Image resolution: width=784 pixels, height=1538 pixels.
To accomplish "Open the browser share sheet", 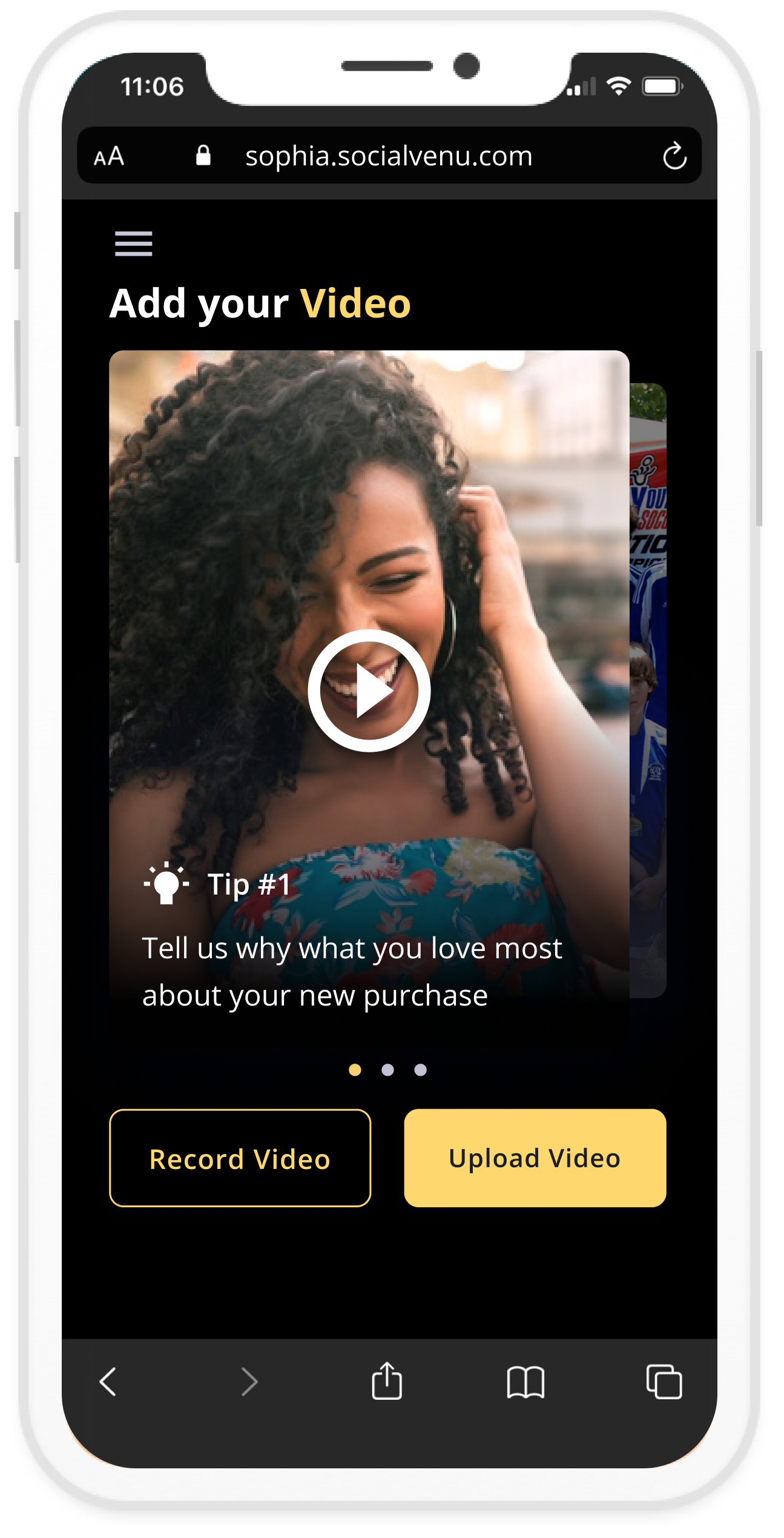I will 387,1382.
